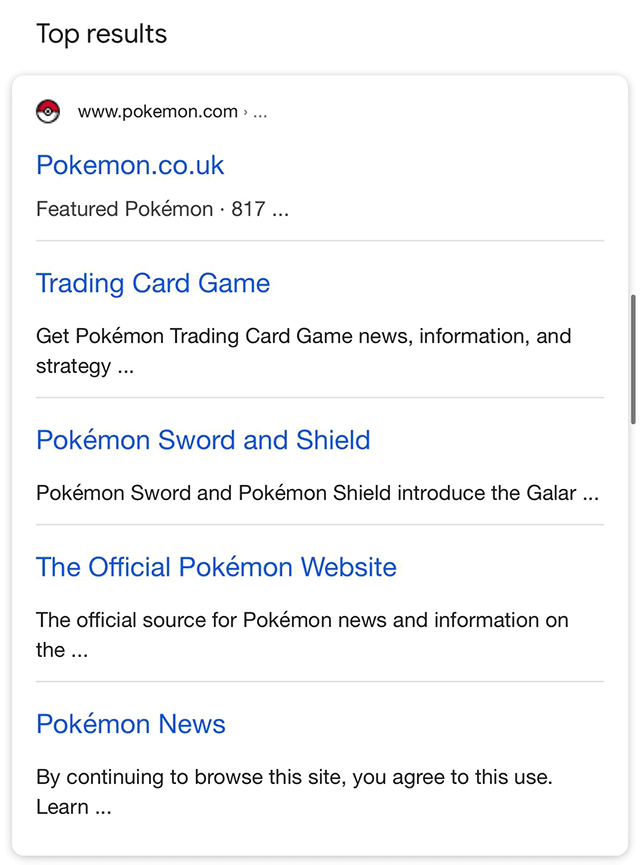Open Pokémon Sword and Shield link
Screen dimensions: 640x865
[x=203, y=440]
